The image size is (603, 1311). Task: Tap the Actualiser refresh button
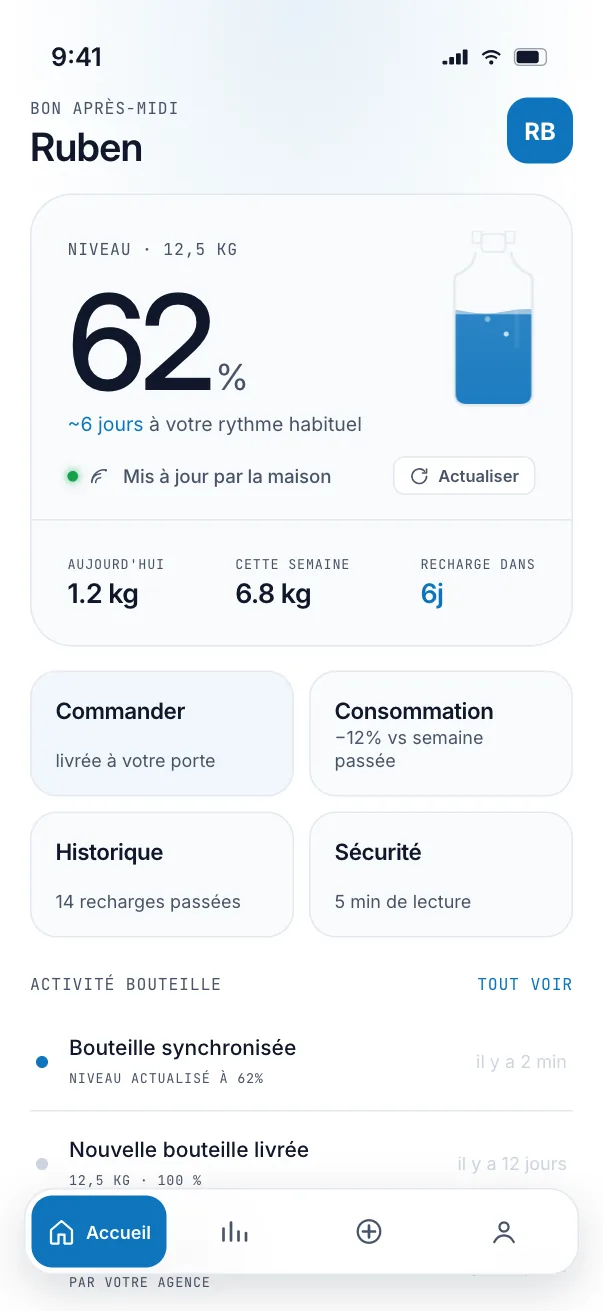point(464,476)
